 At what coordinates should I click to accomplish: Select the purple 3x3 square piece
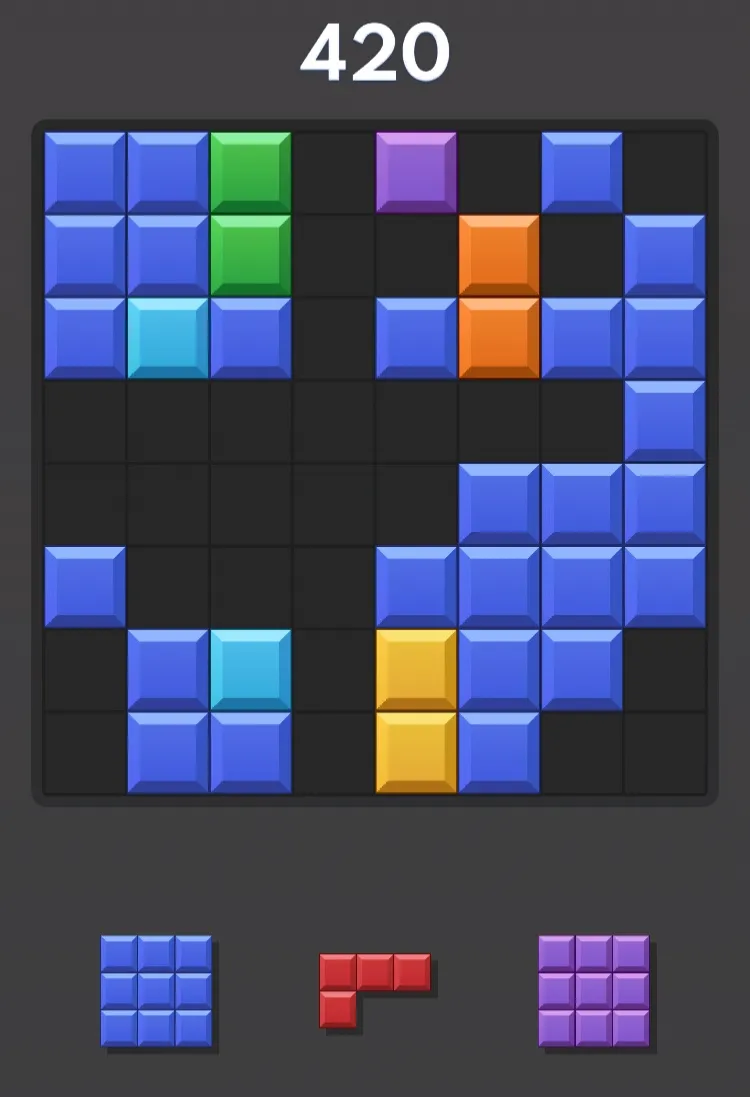pyautogui.click(x=594, y=990)
